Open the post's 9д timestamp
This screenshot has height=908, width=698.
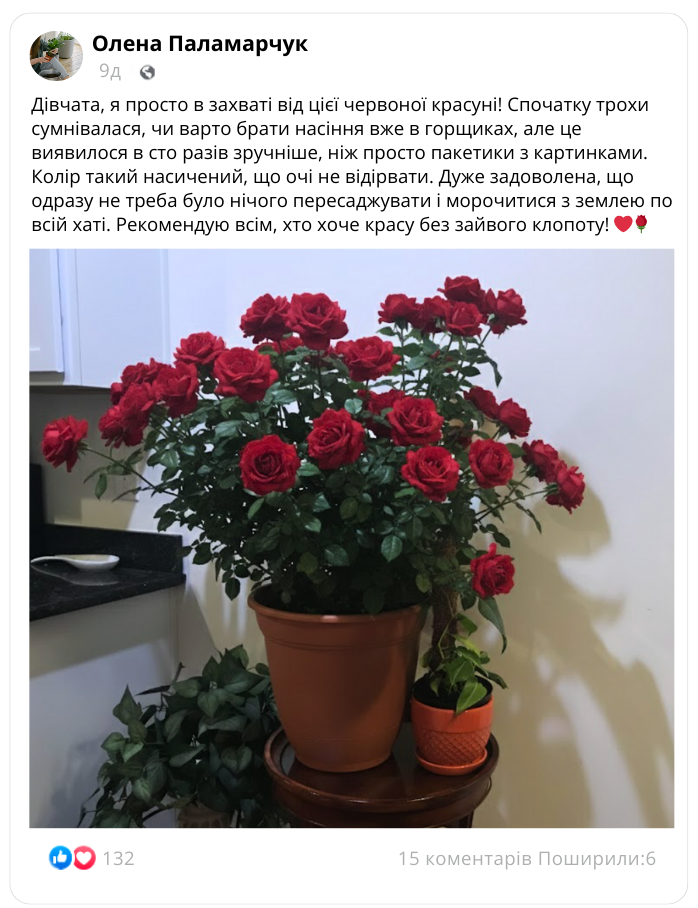pyautogui.click(x=110, y=72)
